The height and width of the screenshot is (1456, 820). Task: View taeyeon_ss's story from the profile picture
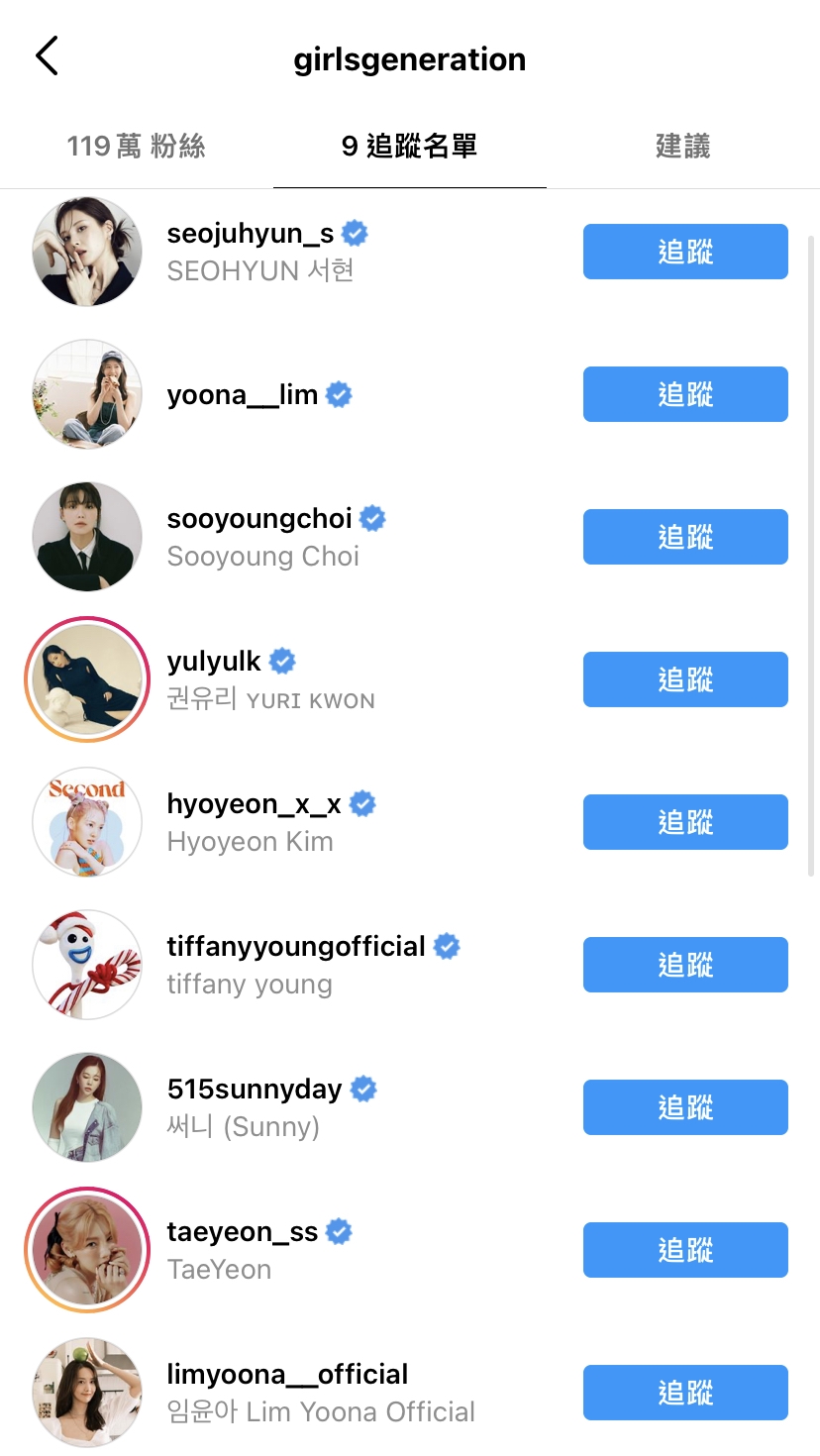pos(87,1250)
